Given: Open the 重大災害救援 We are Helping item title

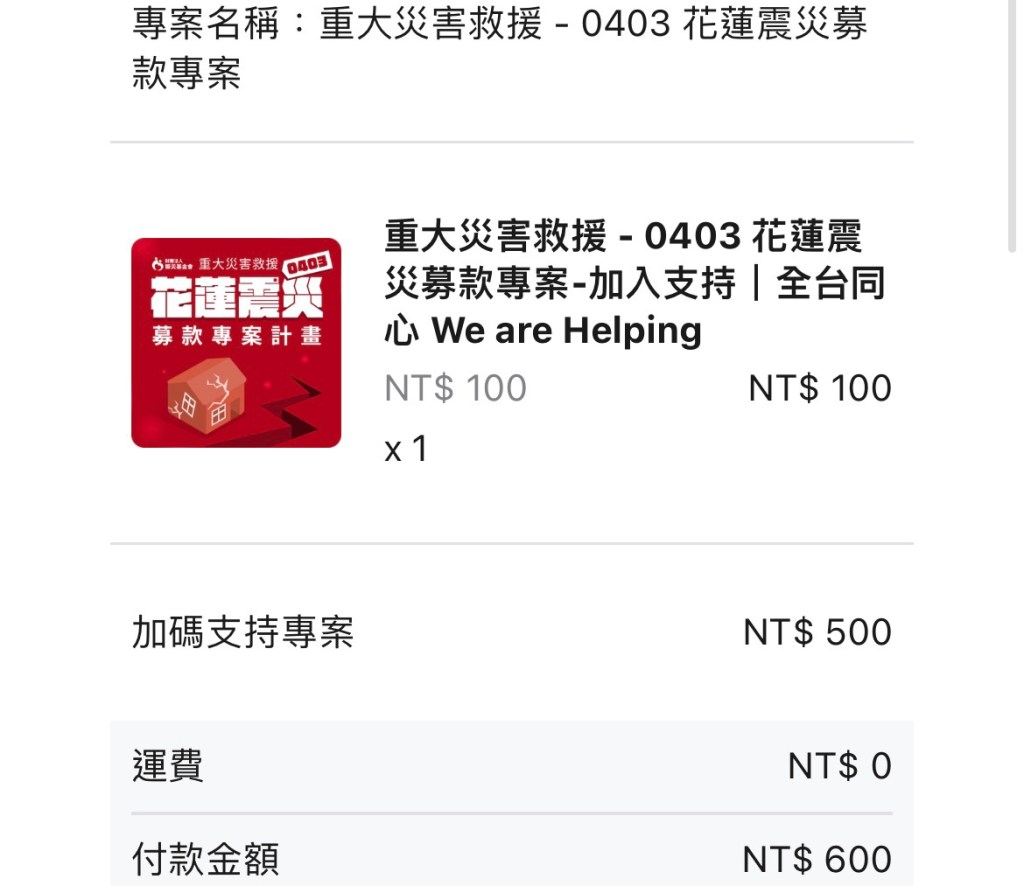Looking at the screenshot, I should (633, 284).
